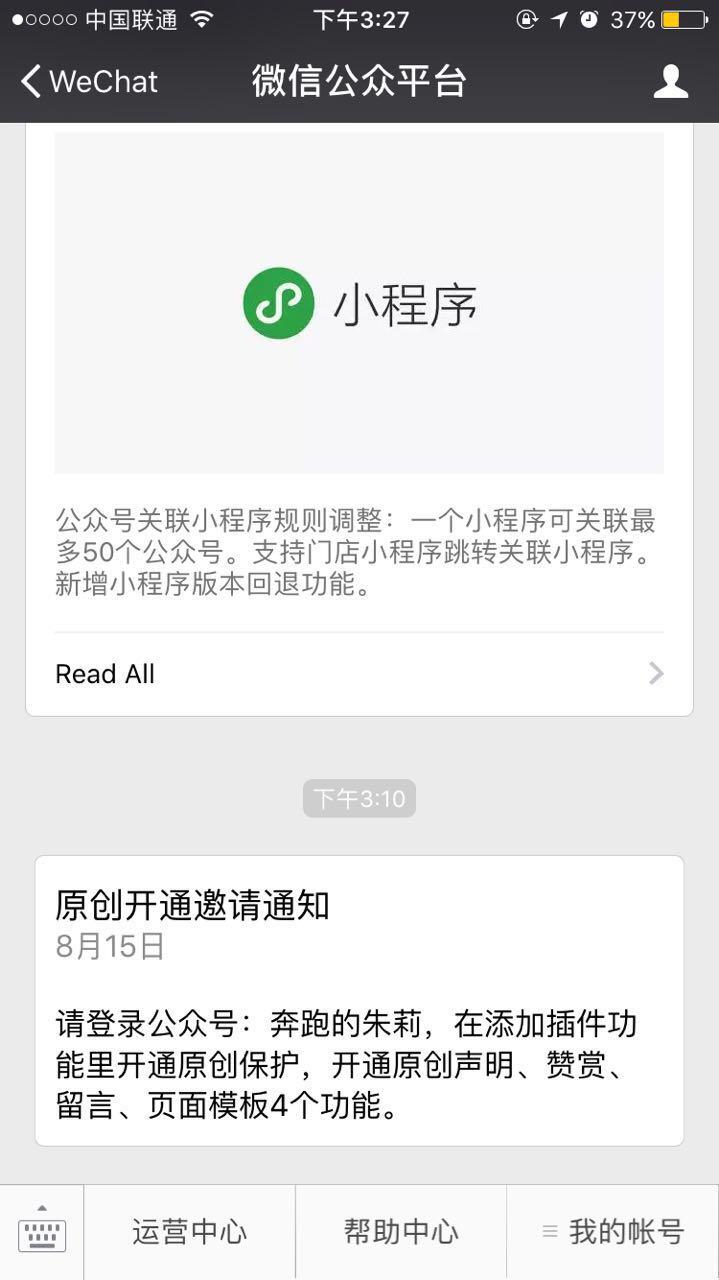Open the account profile icon
Screen dimensions: 719x1280
[670, 81]
